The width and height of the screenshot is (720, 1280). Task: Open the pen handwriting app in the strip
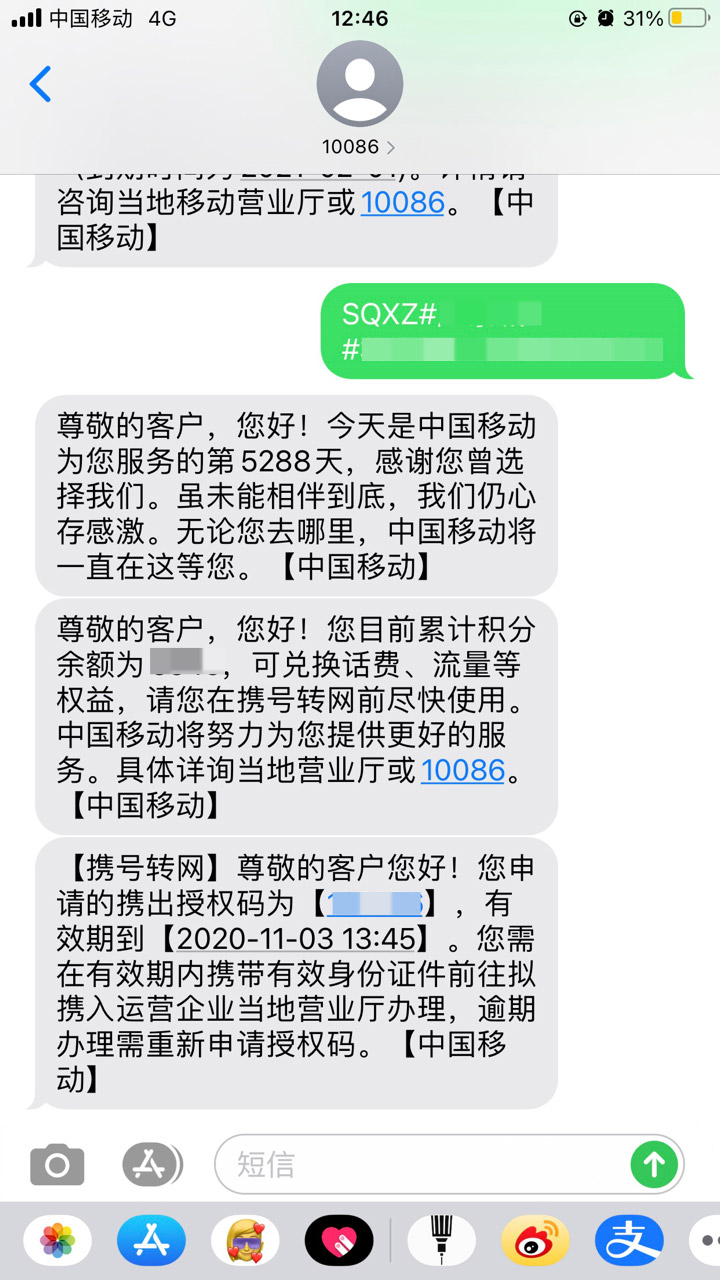[x=442, y=1242]
